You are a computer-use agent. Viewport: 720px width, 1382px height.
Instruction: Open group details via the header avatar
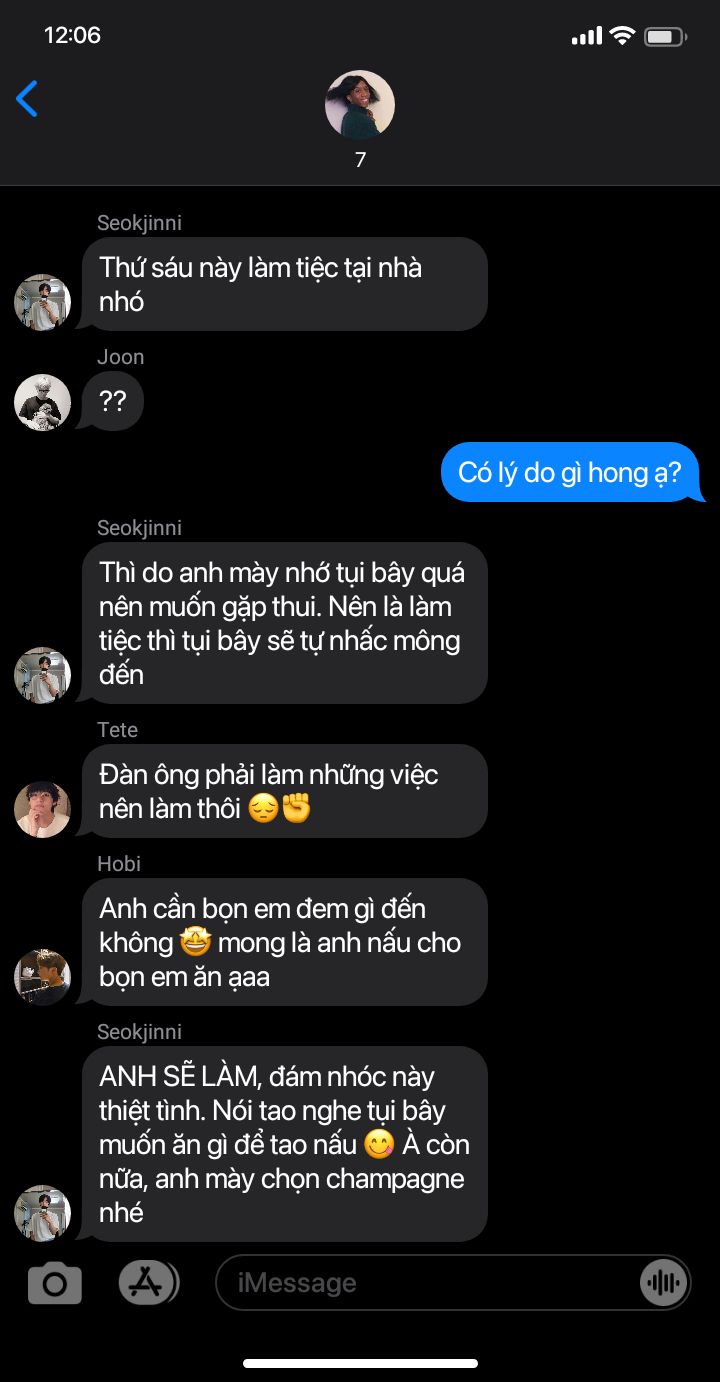(x=360, y=104)
